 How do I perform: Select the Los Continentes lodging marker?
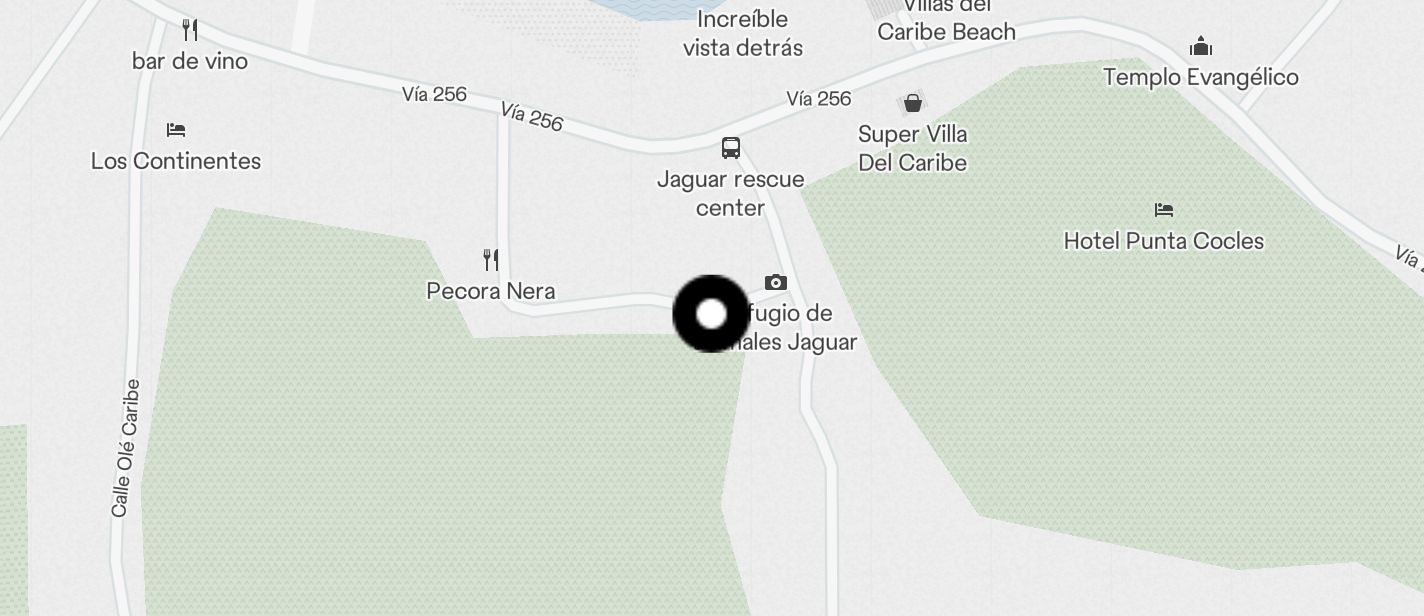pyautogui.click(x=176, y=130)
